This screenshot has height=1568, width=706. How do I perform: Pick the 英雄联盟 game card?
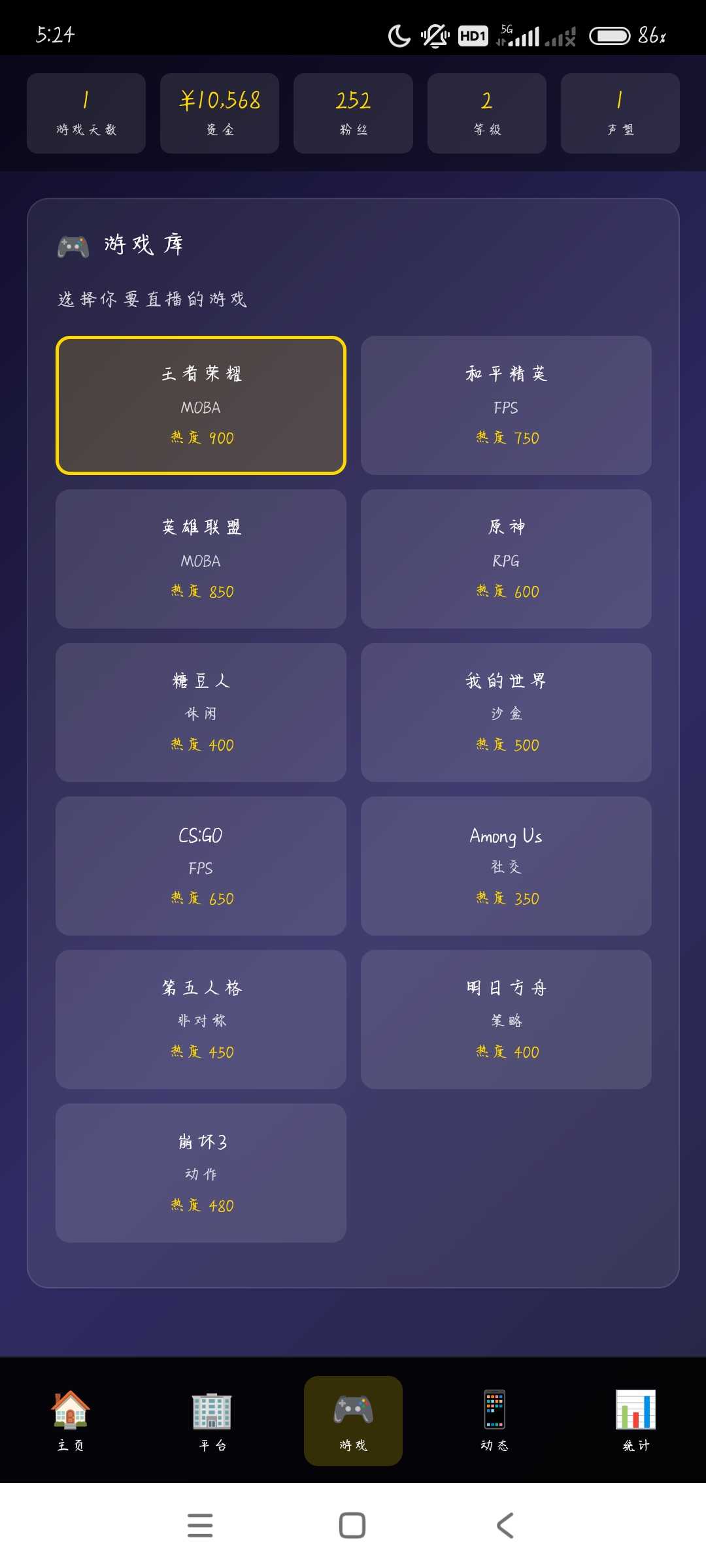201,559
